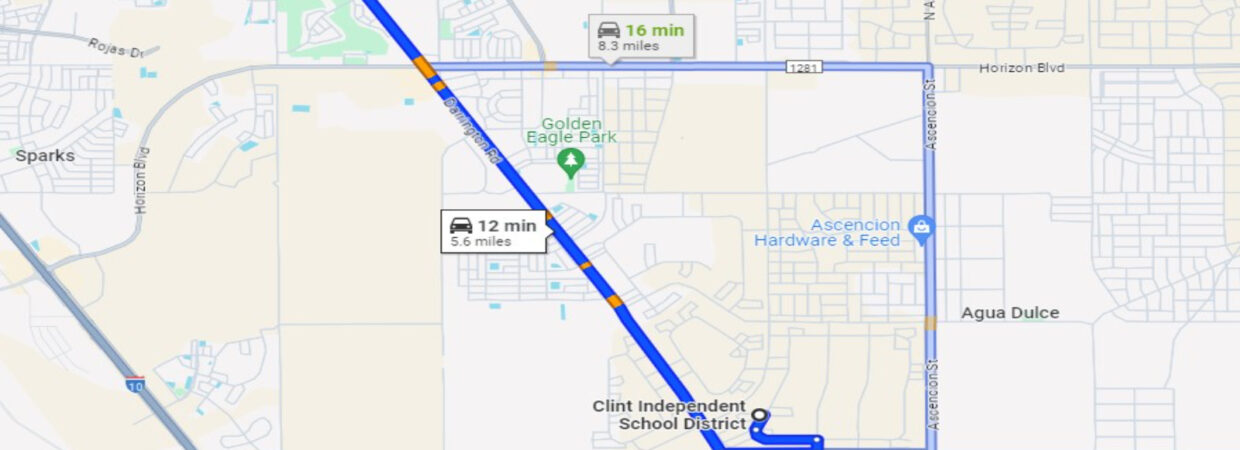Viewport: 1240px width, 450px height.
Task: Tap the Clint Independent School District destination marker
Action: [759, 415]
